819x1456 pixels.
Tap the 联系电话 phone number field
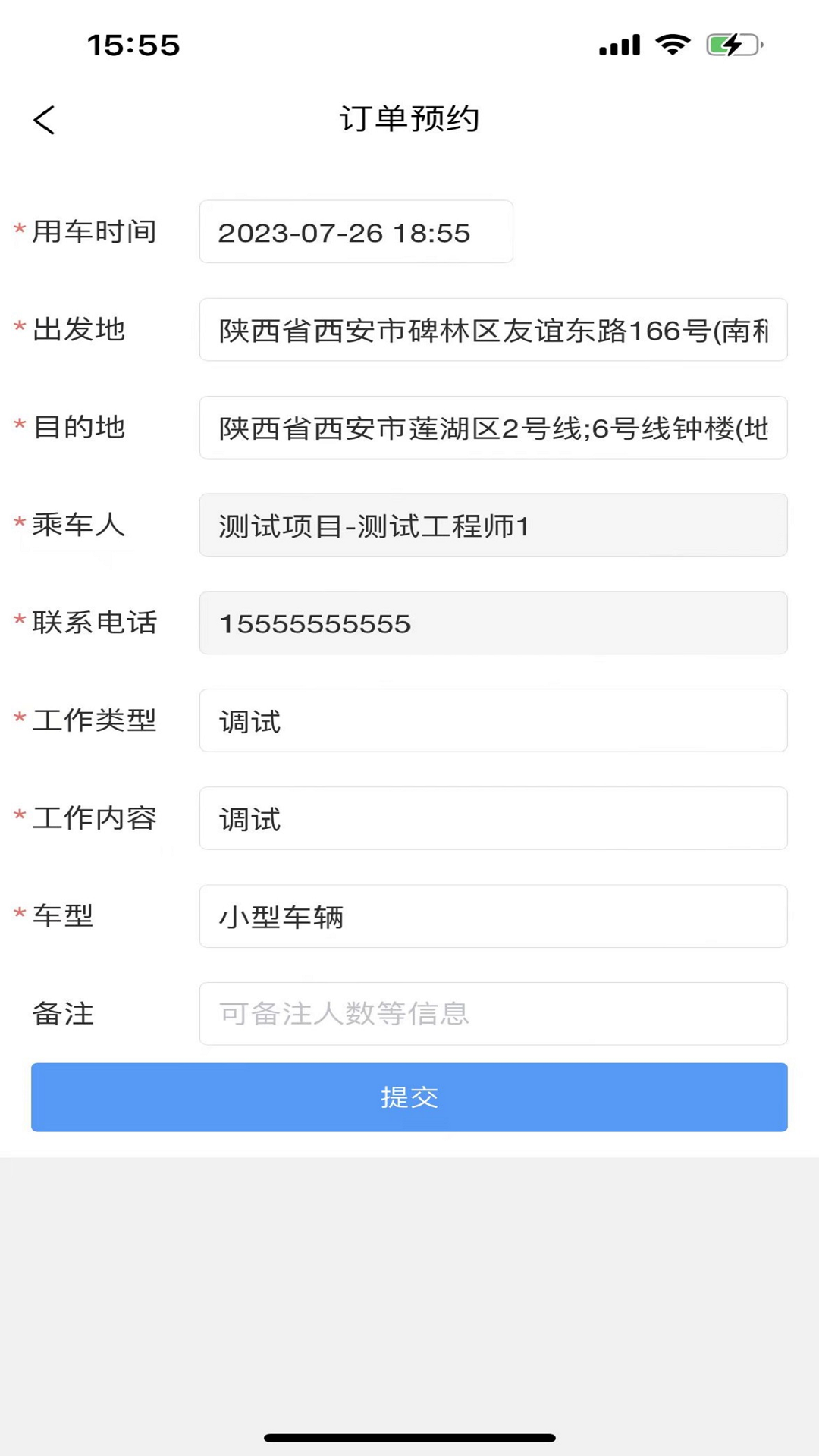point(493,623)
